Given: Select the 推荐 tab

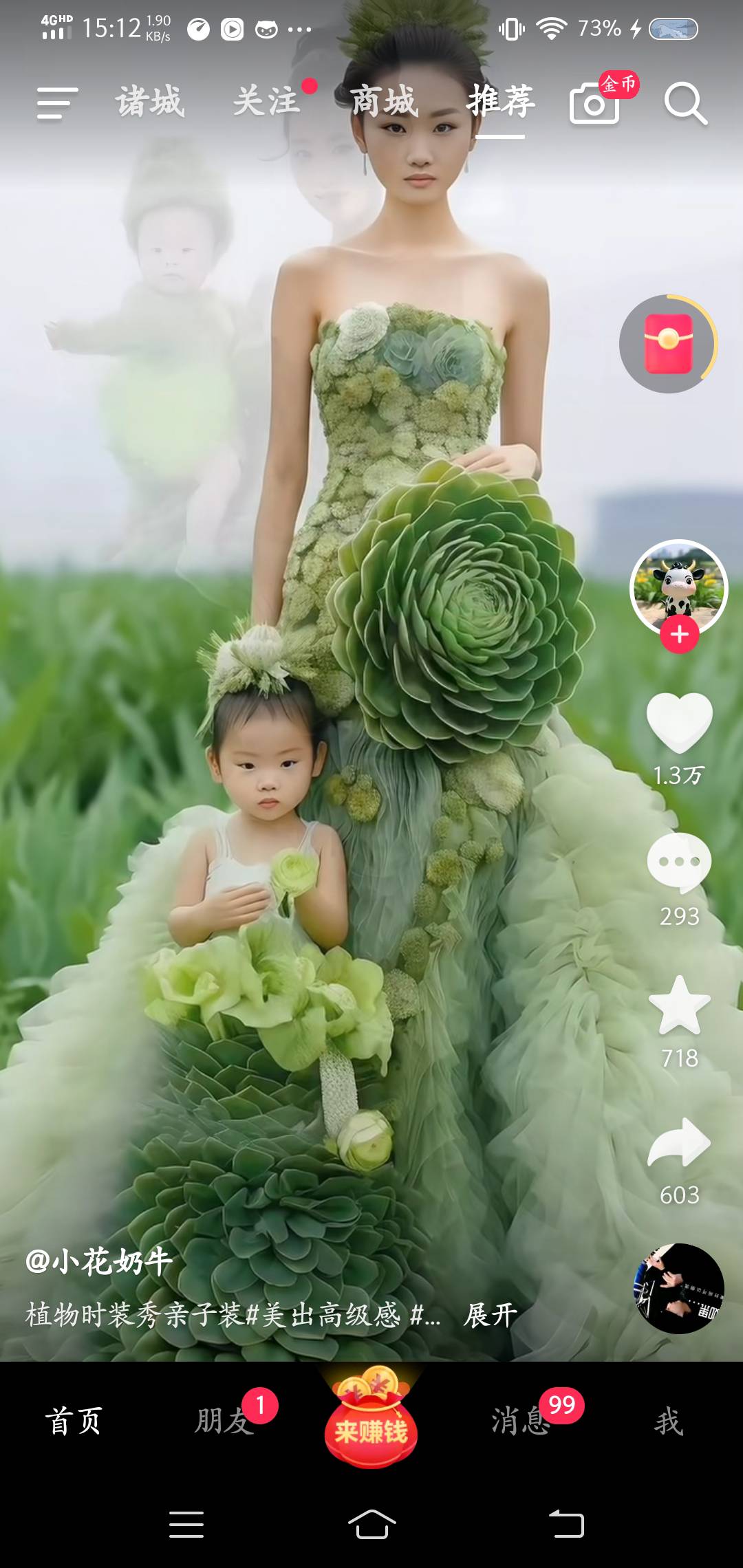Looking at the screenshot, I should [x=500, y=102].
